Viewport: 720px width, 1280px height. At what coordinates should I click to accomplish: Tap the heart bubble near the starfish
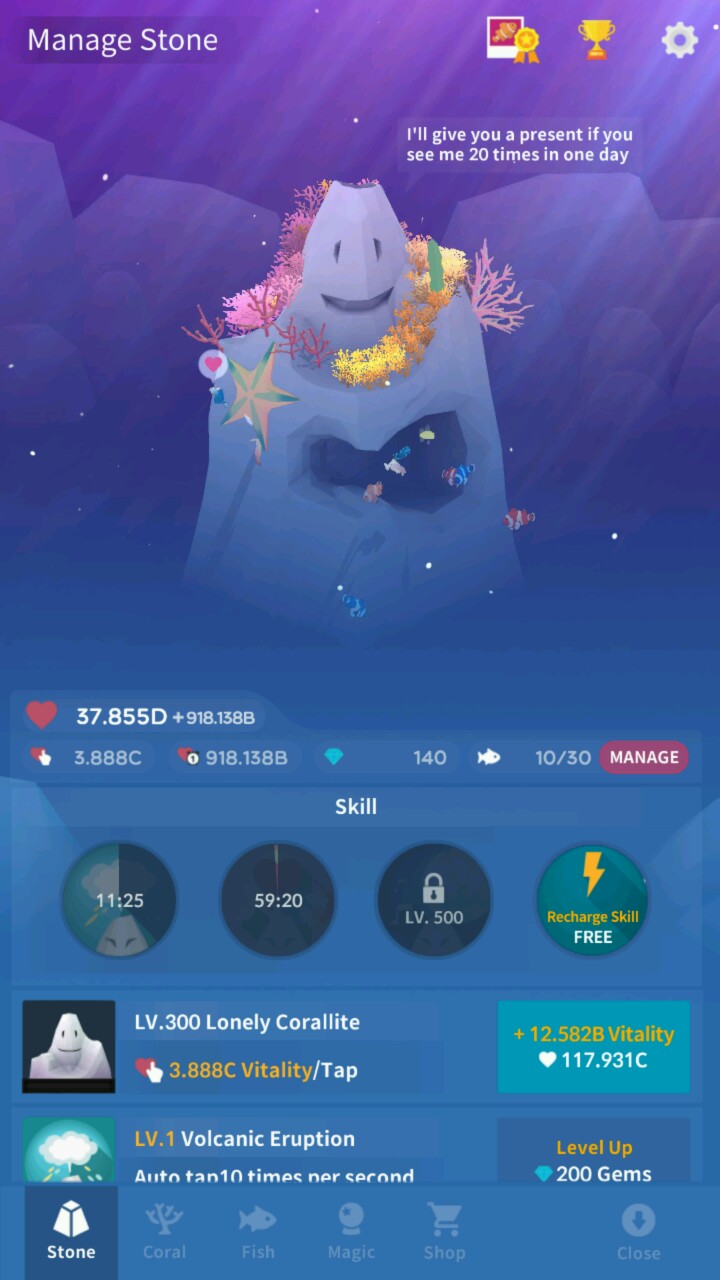coord(212,365)
